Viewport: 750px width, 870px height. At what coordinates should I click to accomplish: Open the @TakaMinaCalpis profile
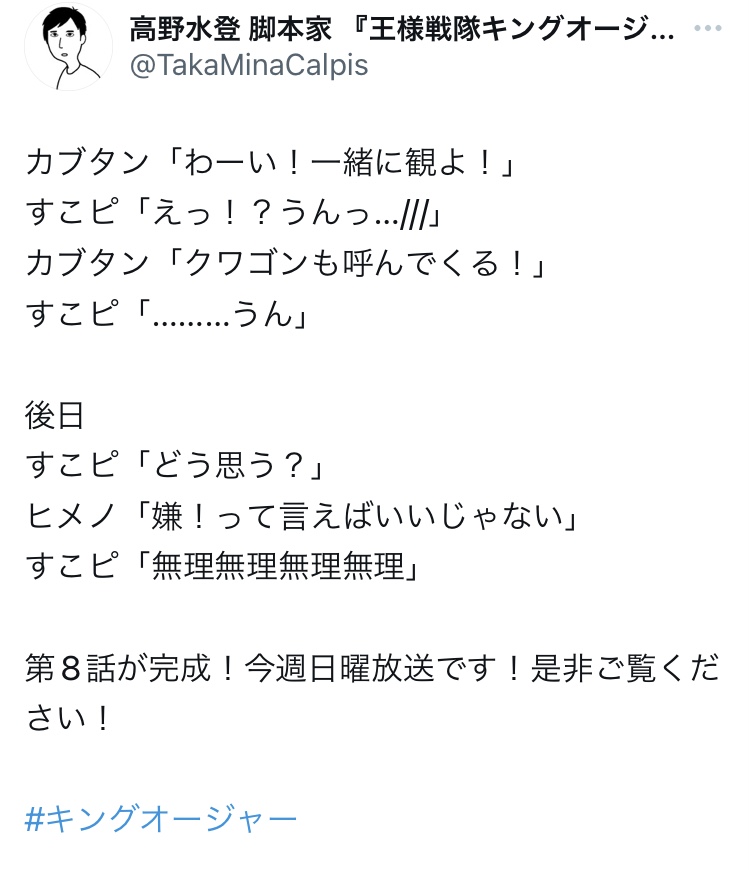(x=248, y=66)
